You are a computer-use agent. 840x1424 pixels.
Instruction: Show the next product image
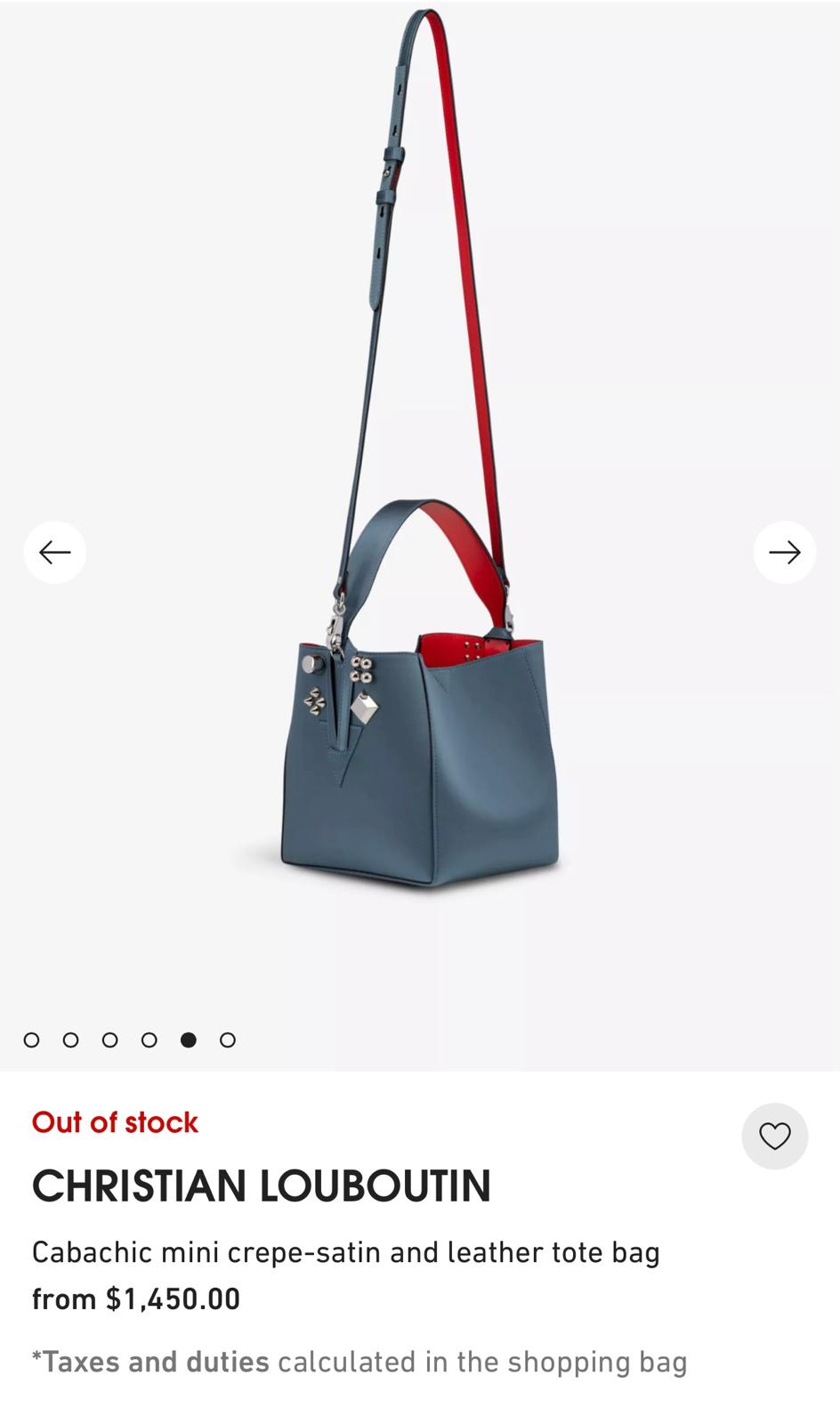click(x=784, y=553)
